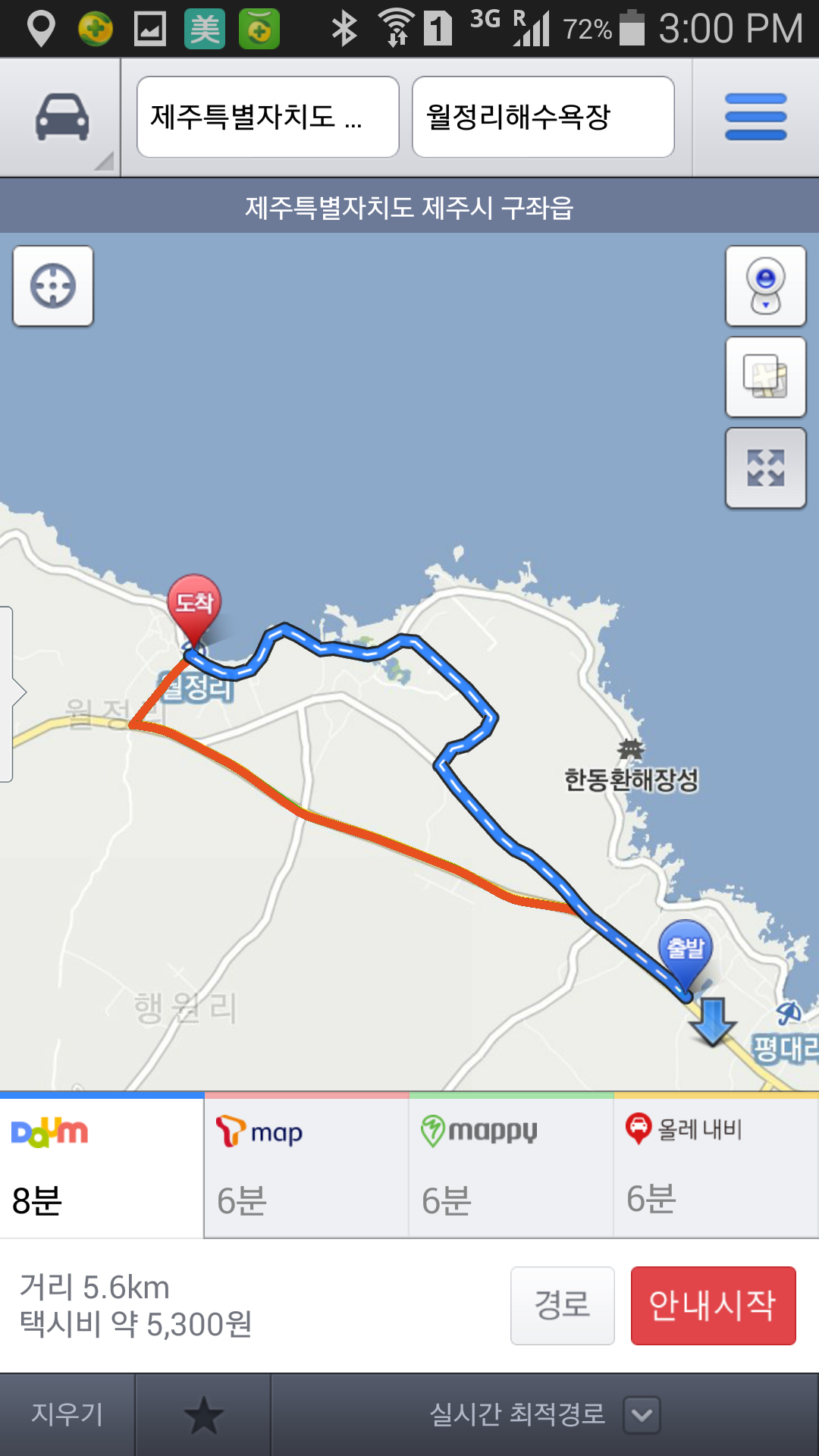819x1456 pixels.
Task: Start navigation with 안내시작
Action: pos(713,1305)
